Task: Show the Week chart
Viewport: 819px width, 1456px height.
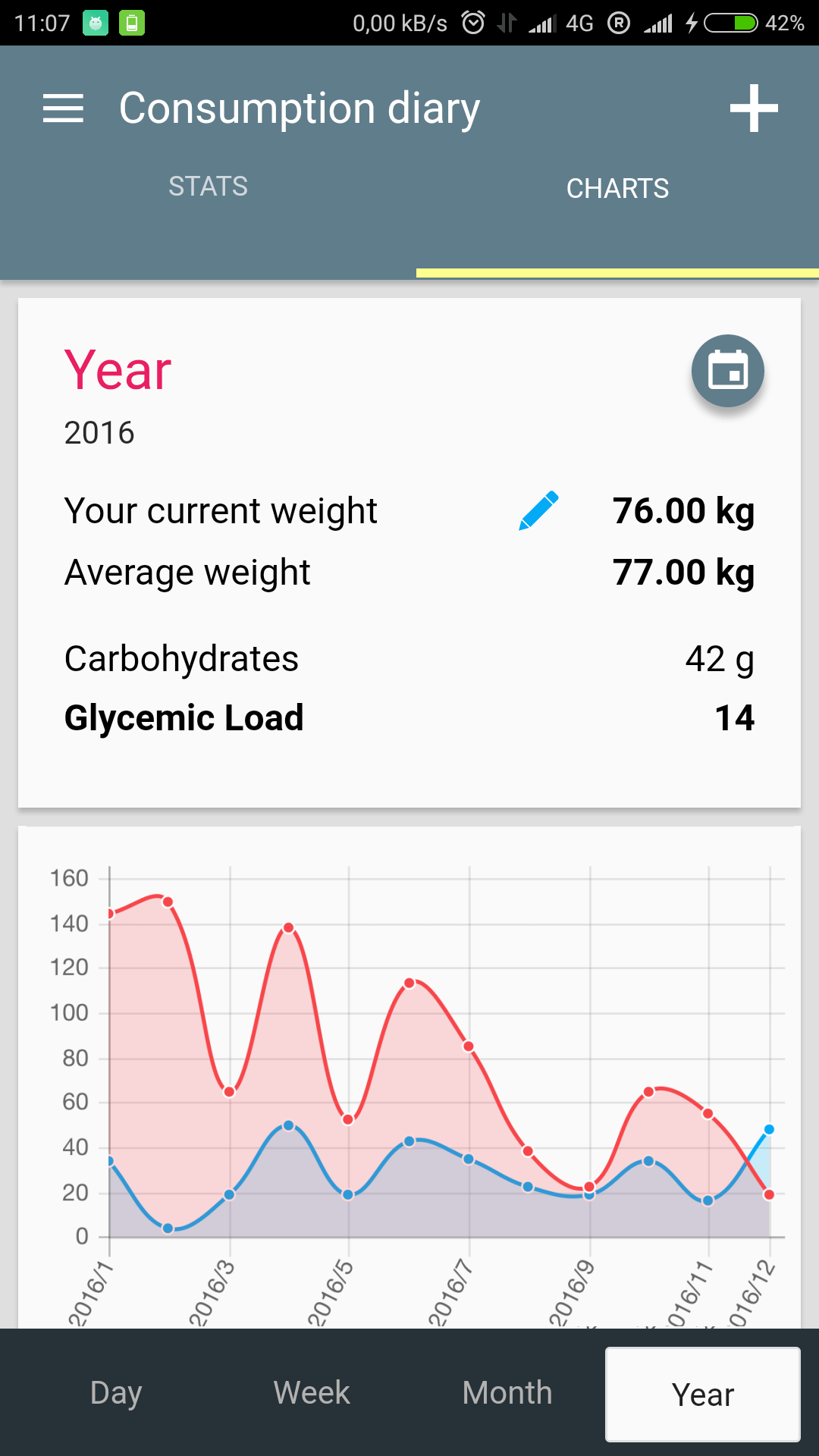Action: point(312,1393)
